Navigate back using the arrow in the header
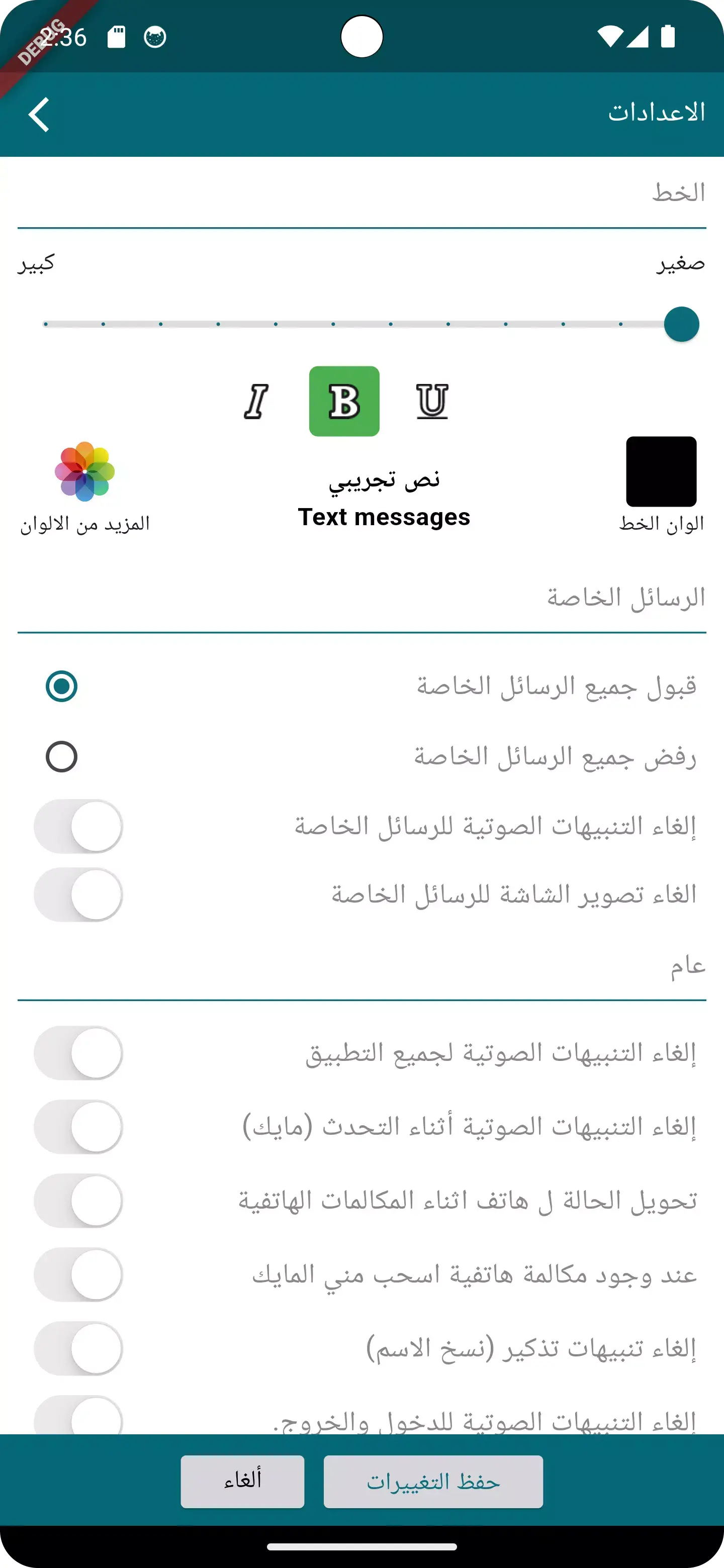Viewport: 724px width, 1568px height. (x=39, y=115)
